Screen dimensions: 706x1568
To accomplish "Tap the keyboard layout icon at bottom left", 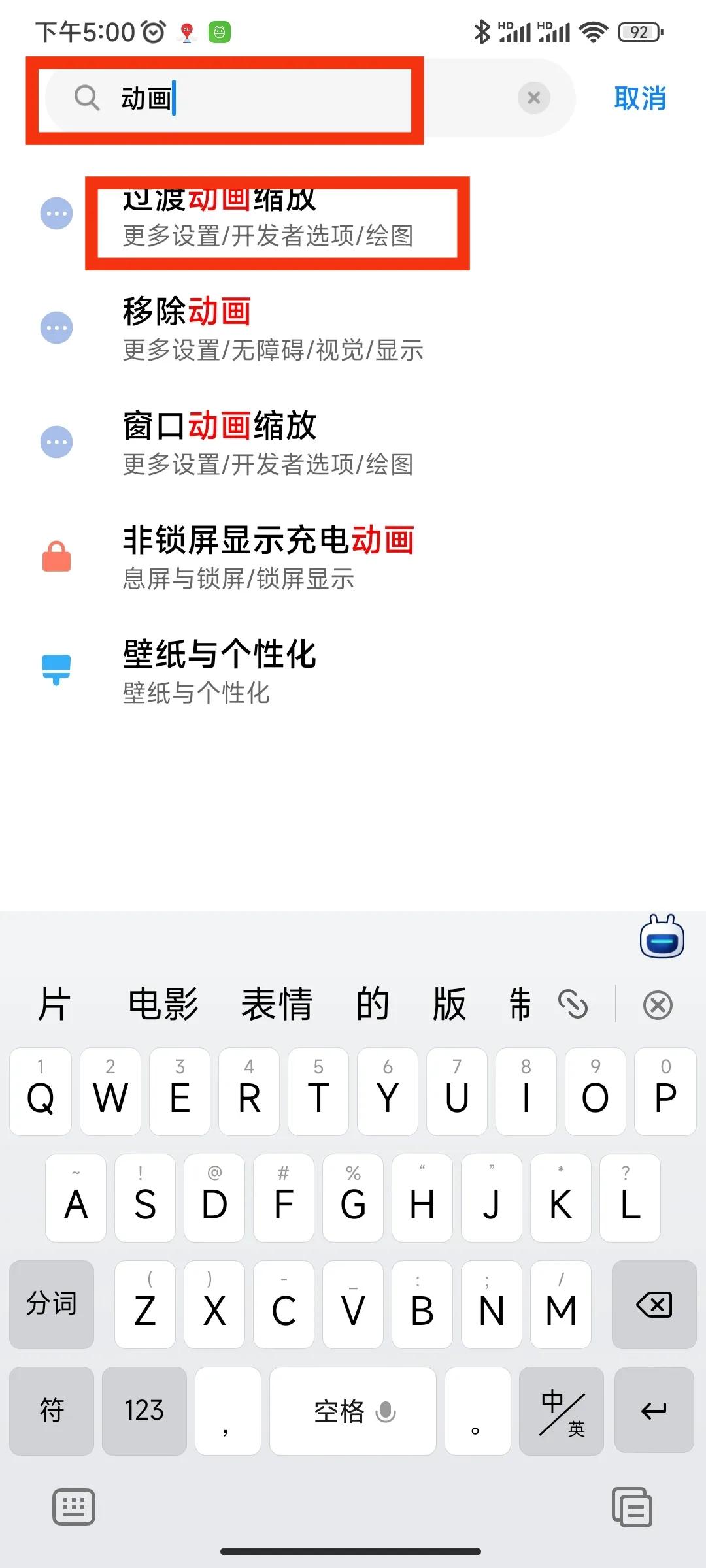I will point(74,1508).
